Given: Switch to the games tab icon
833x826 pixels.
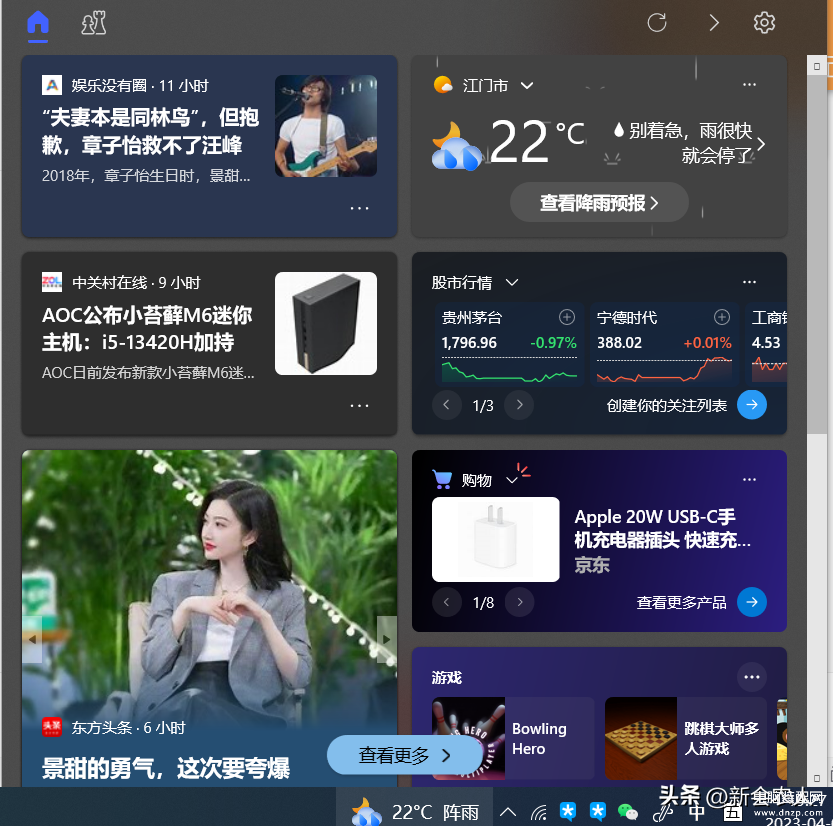Looking at the screenshot, I should 94,23.
